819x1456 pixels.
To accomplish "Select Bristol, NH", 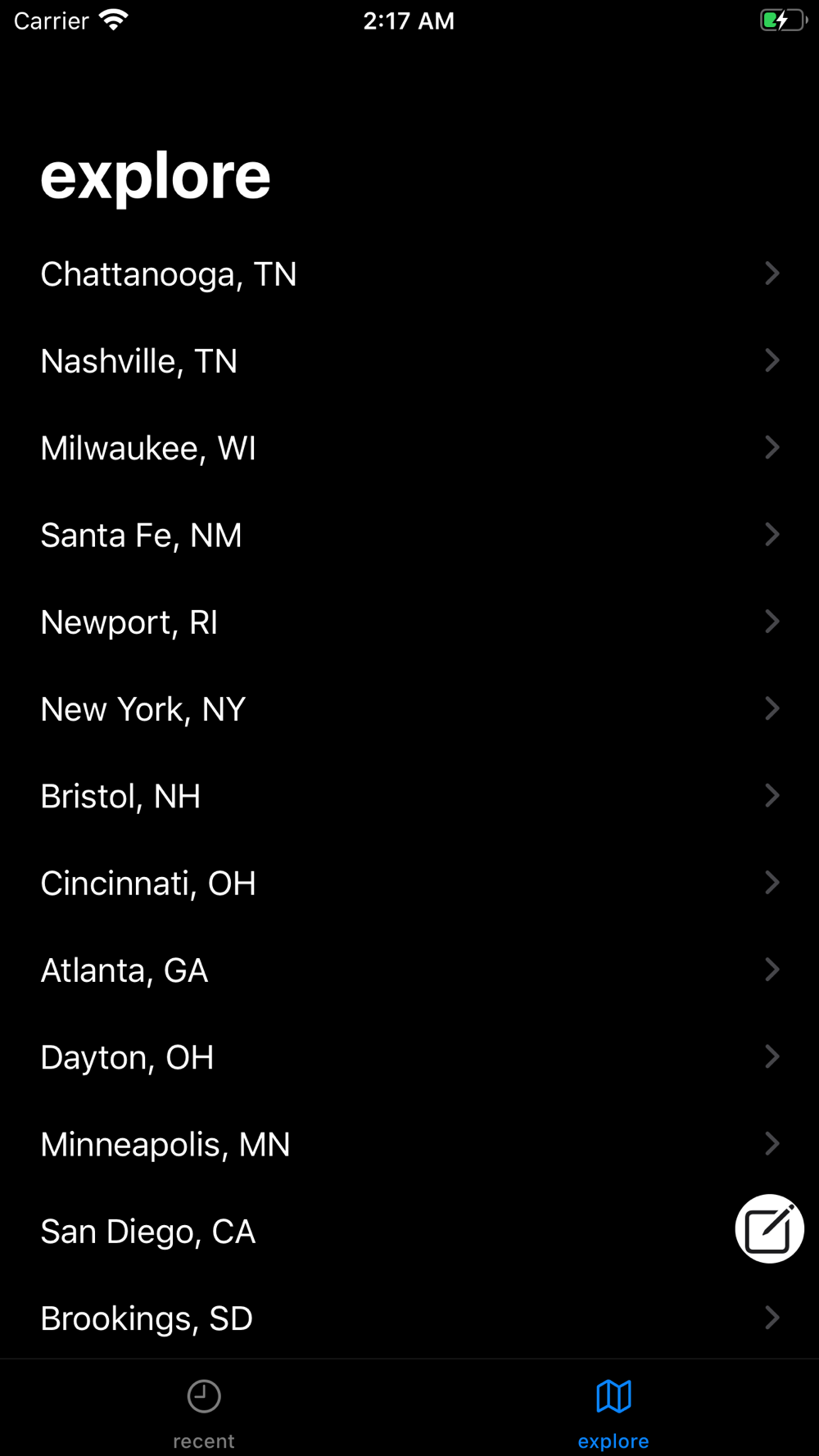I will click(x=409, y=795).
